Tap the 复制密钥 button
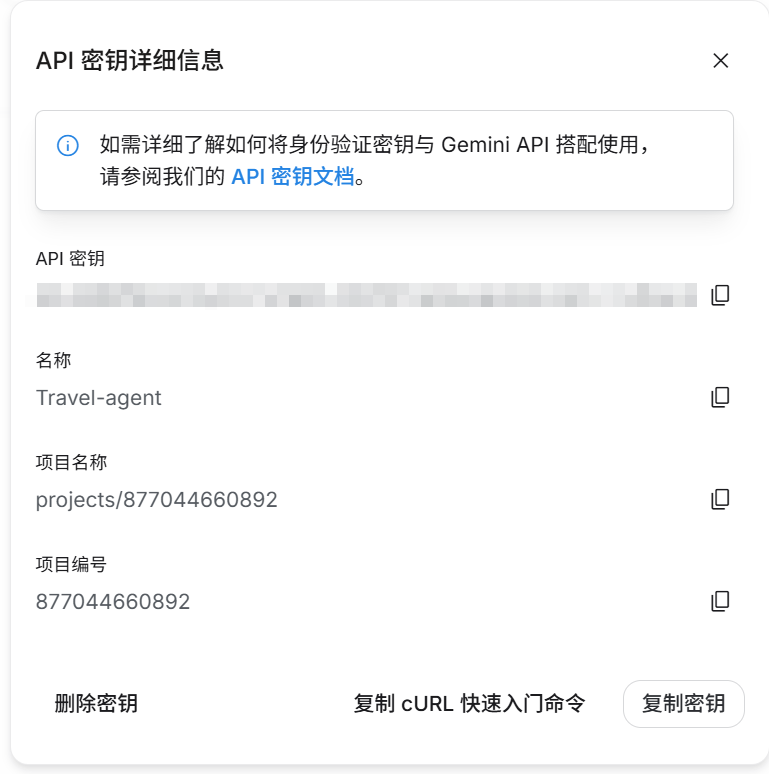This screenshot has width=769, height=774. tap(684, 703)
